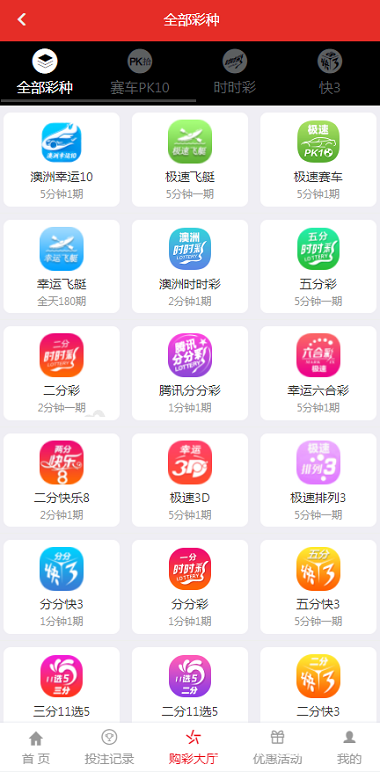The height and width of the screenshot is (772, 380).
Task: Select the 五分彩 lottery tile
Action: coord(318,266)
